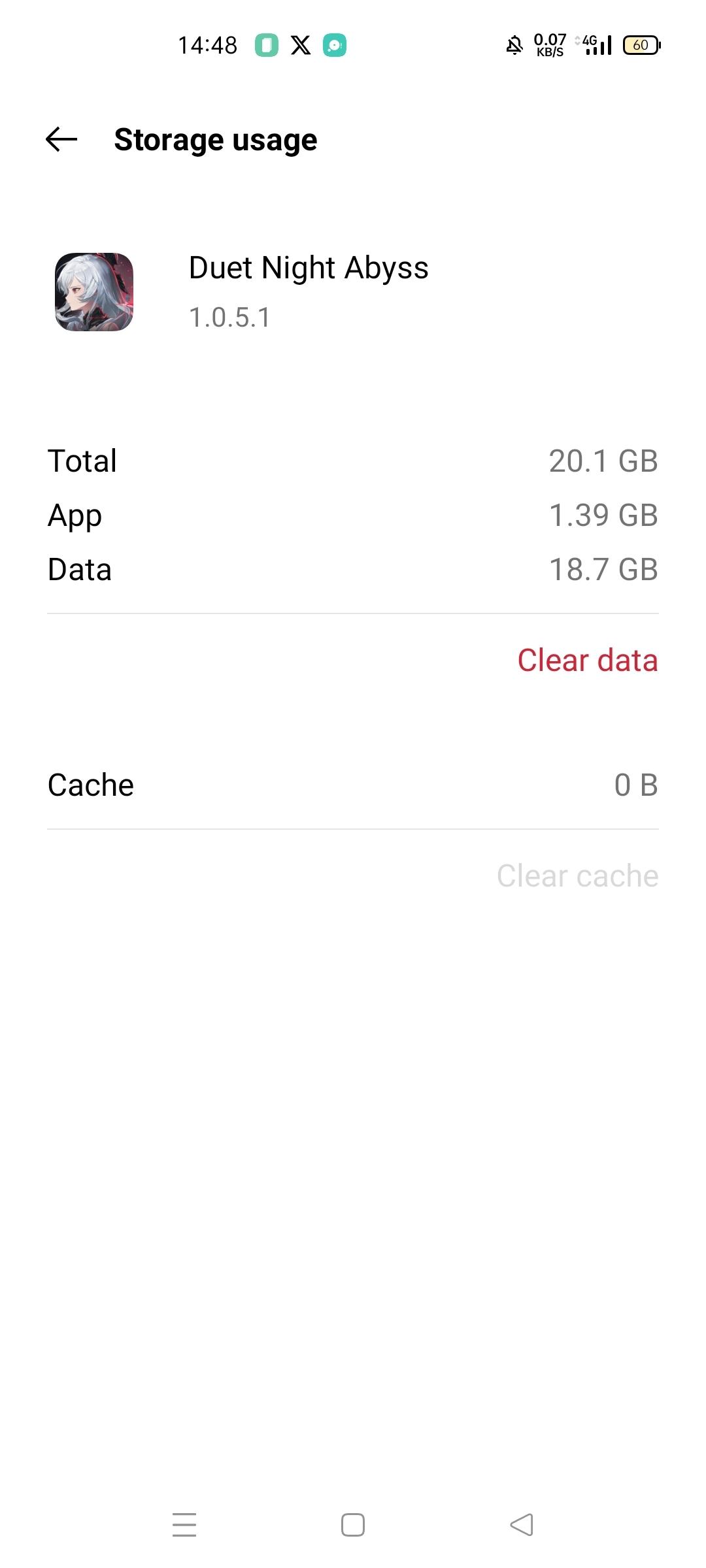Tap the Clear cache button
This screenshot has height=1568, width=706.
click(x=577, y=875)
